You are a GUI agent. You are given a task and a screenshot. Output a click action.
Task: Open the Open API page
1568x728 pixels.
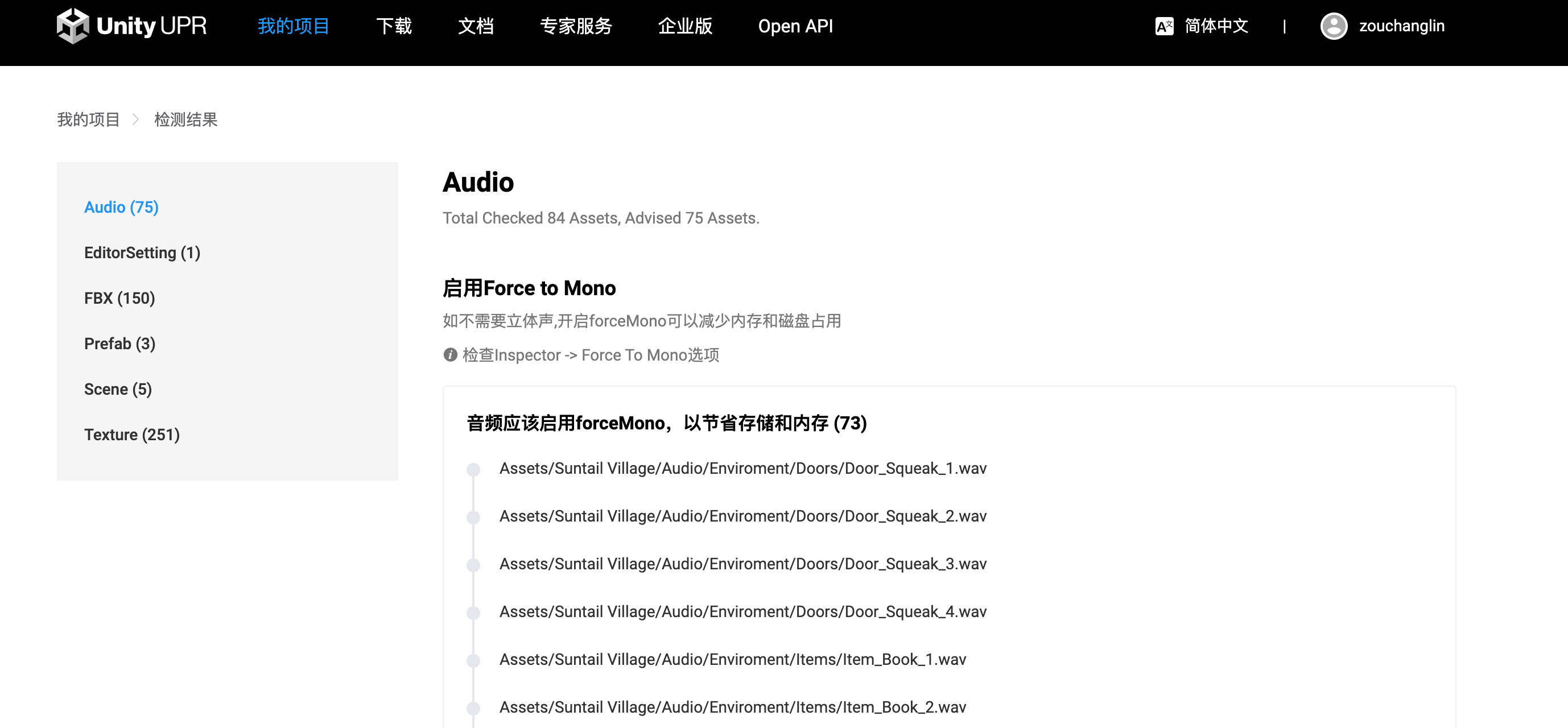(x=795, y=26)
